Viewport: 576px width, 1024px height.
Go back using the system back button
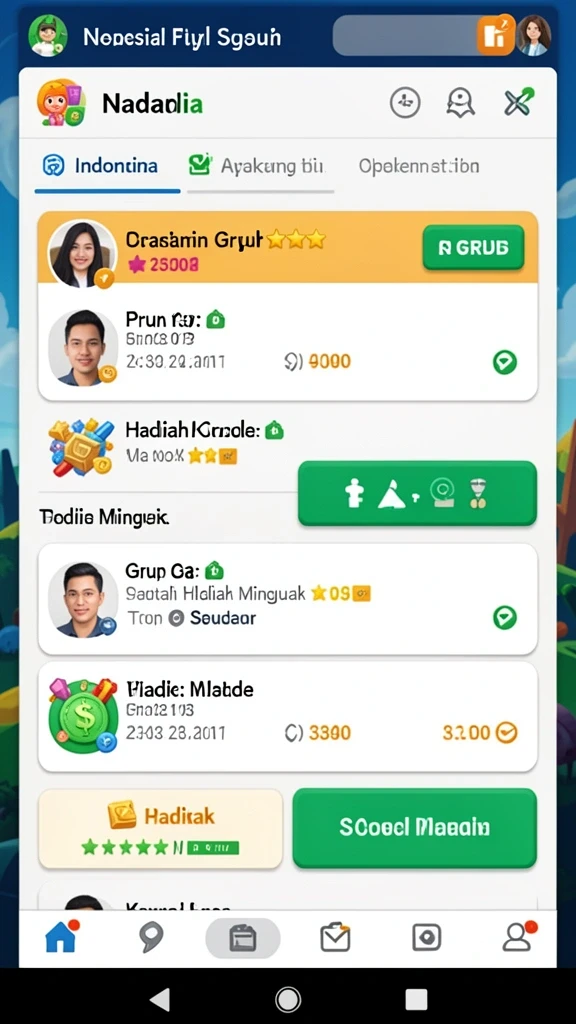pos(159,999)
